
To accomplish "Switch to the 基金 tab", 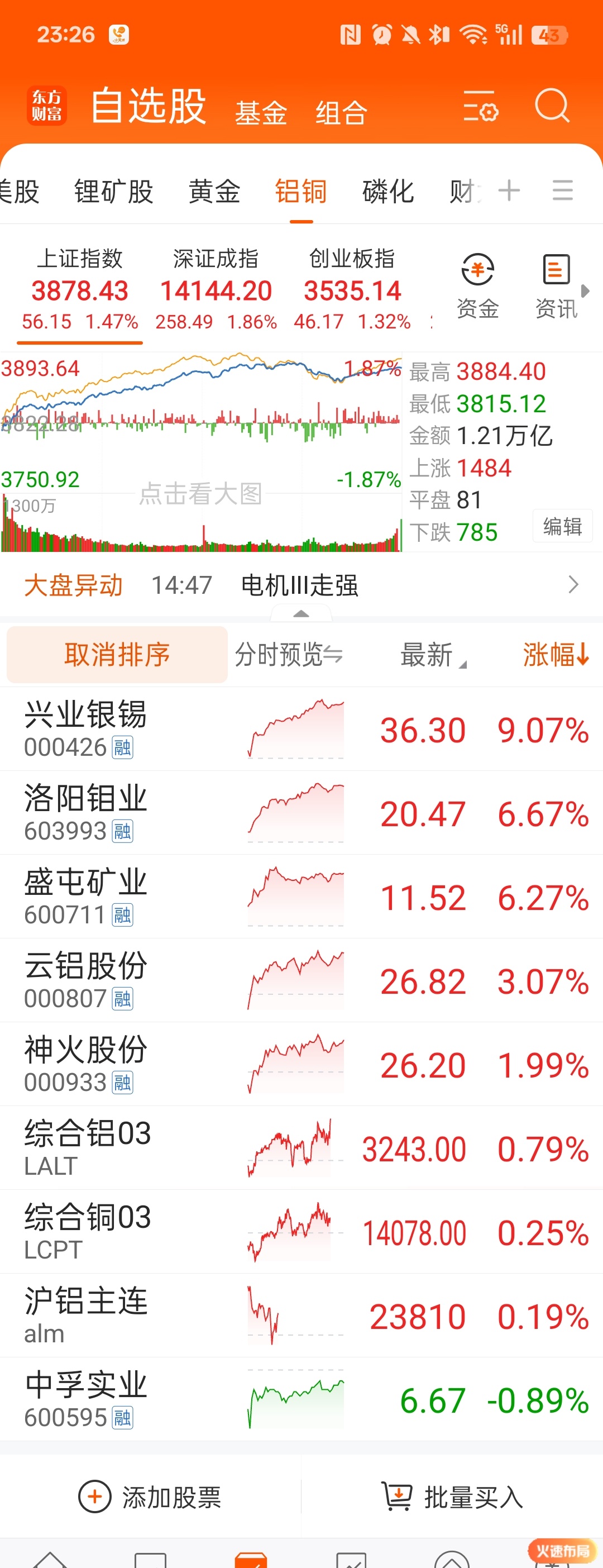I will tap(260, 113).
